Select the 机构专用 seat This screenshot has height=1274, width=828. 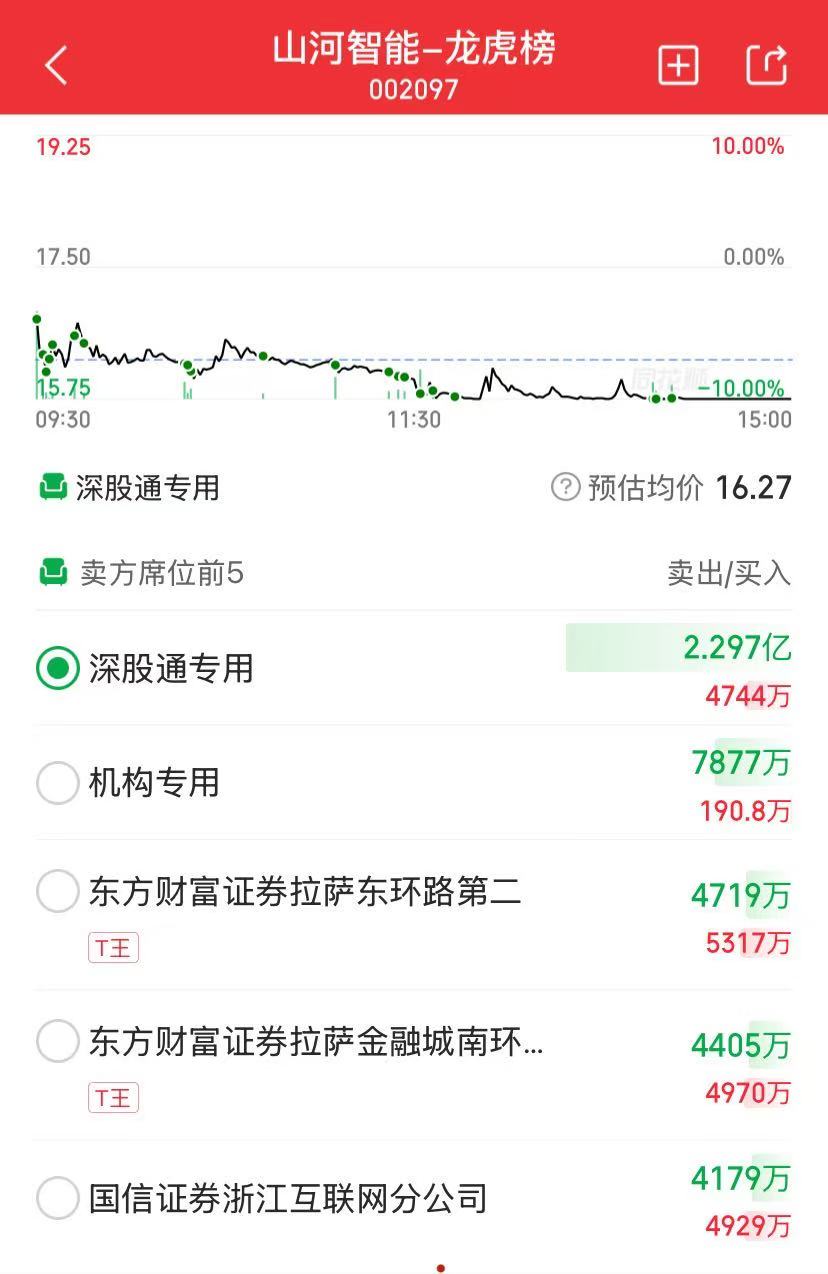[x=58, y=782]
